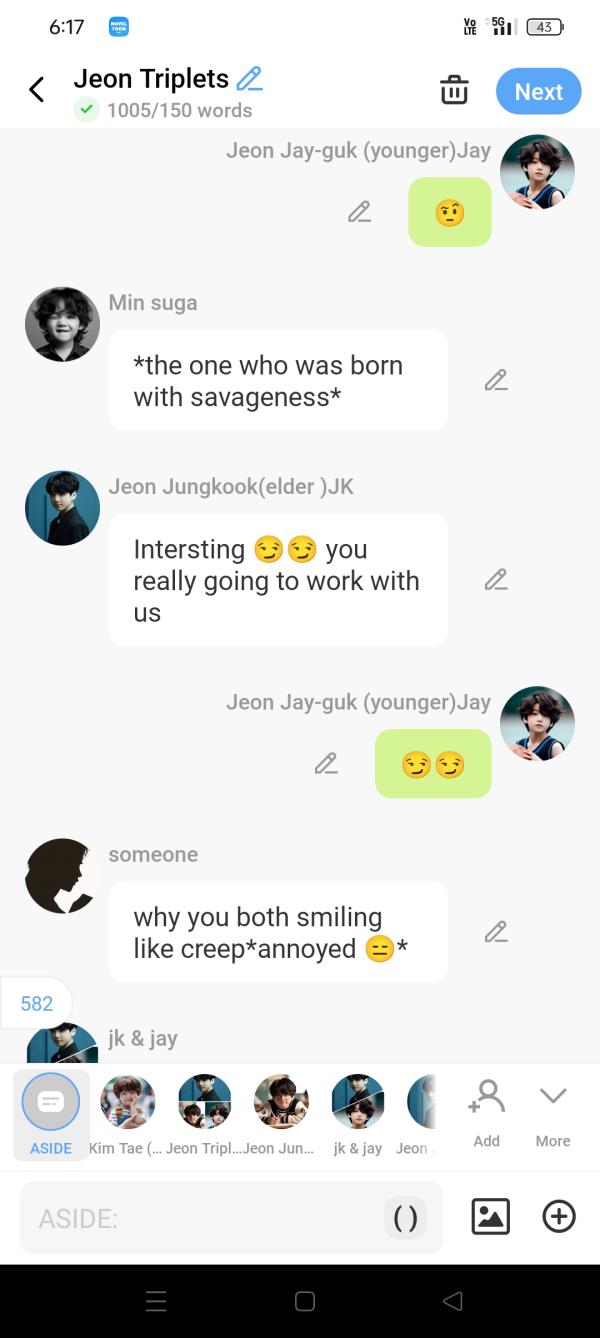Open the plus options menu
Viewport: 600px width, 1338px height.
[x=559, y=1216]
